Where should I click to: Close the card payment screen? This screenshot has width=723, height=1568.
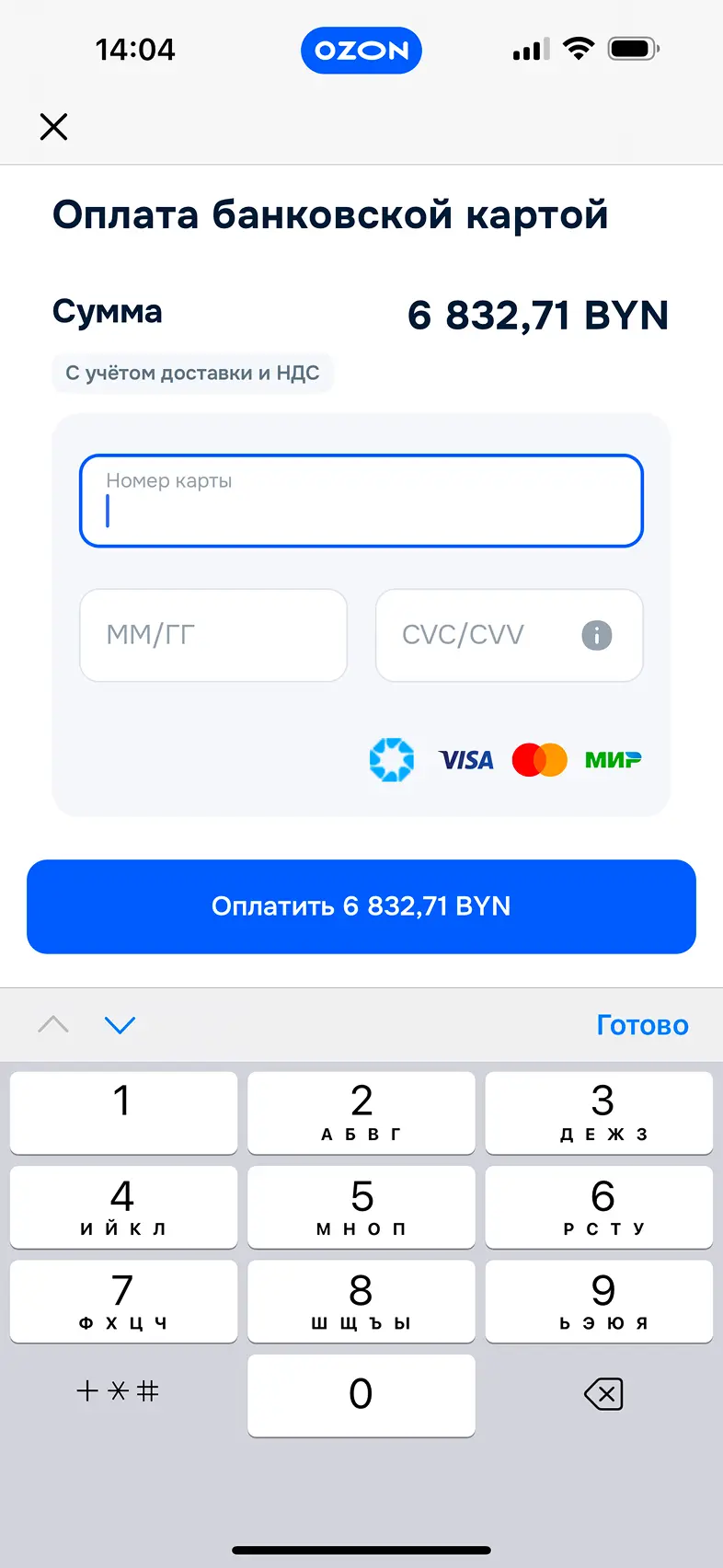tap(54, 126)
